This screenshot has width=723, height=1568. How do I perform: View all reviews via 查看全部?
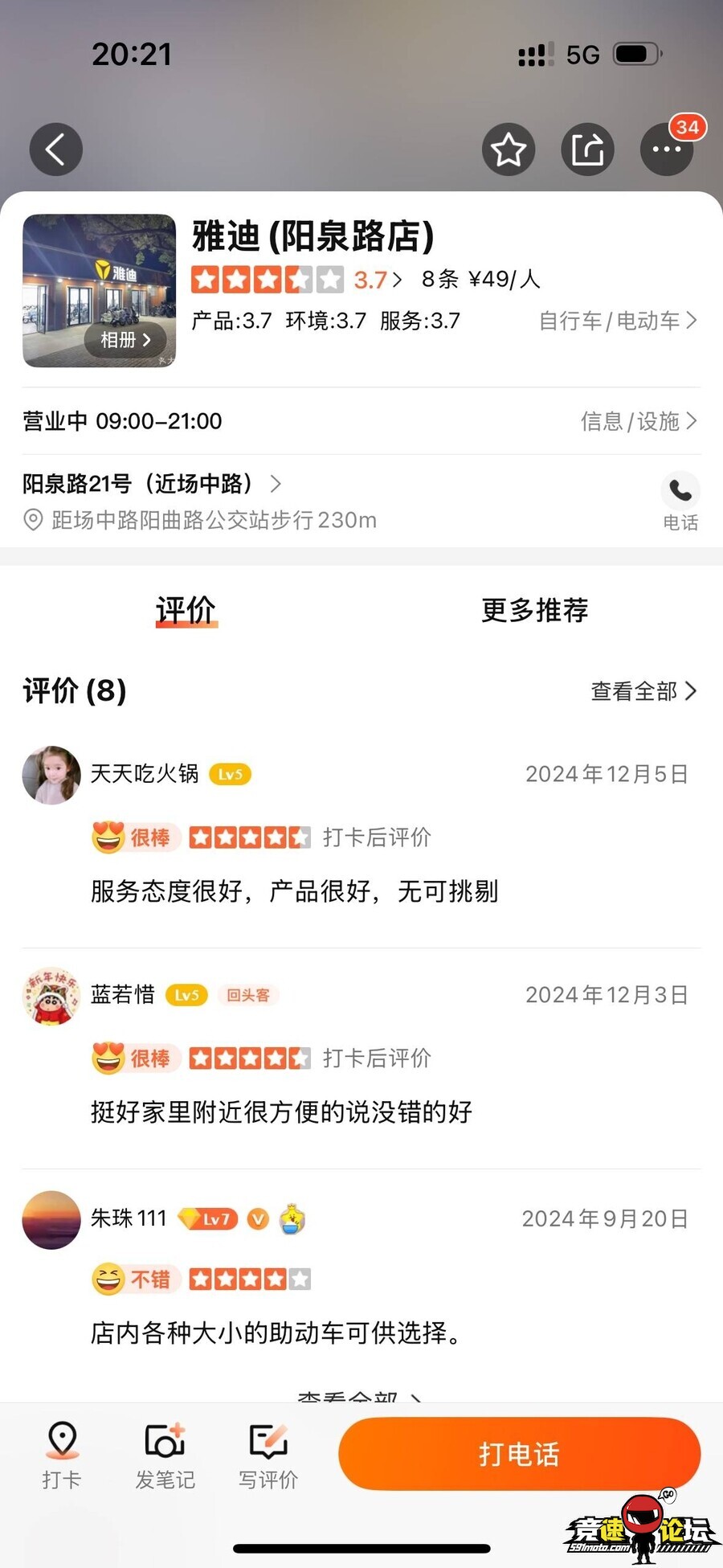pos(643,691)
